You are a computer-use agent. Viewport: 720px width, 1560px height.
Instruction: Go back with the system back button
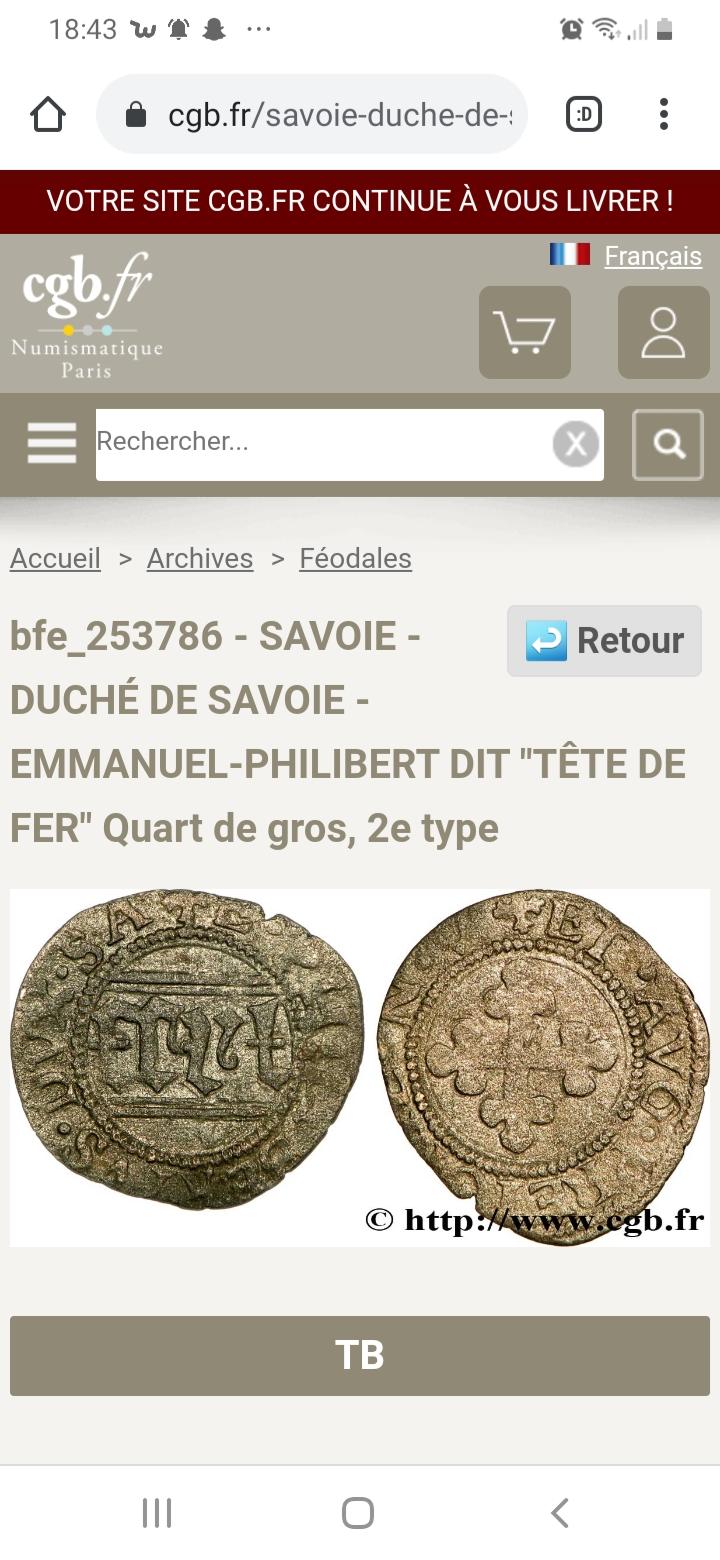[560, 1513]
